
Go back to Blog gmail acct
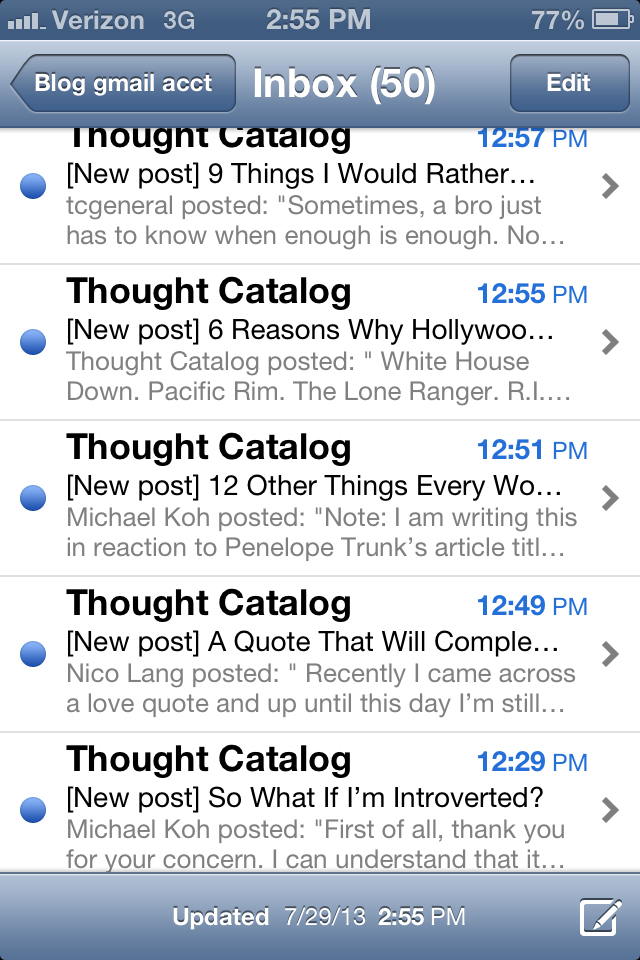click(x=122, y=83)
